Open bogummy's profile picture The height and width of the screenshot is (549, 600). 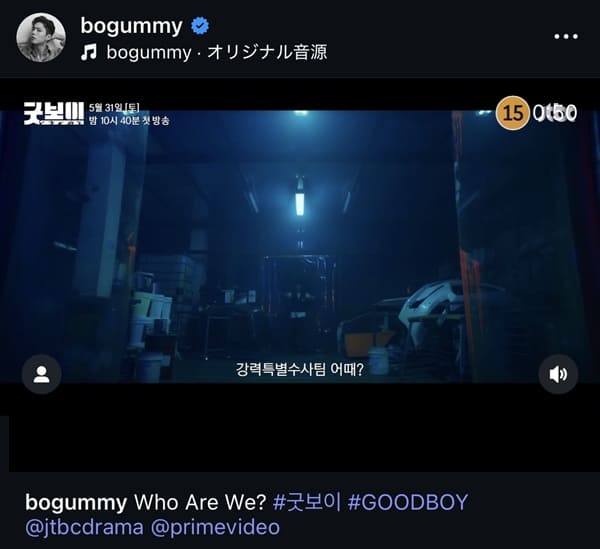click(40, 38)
